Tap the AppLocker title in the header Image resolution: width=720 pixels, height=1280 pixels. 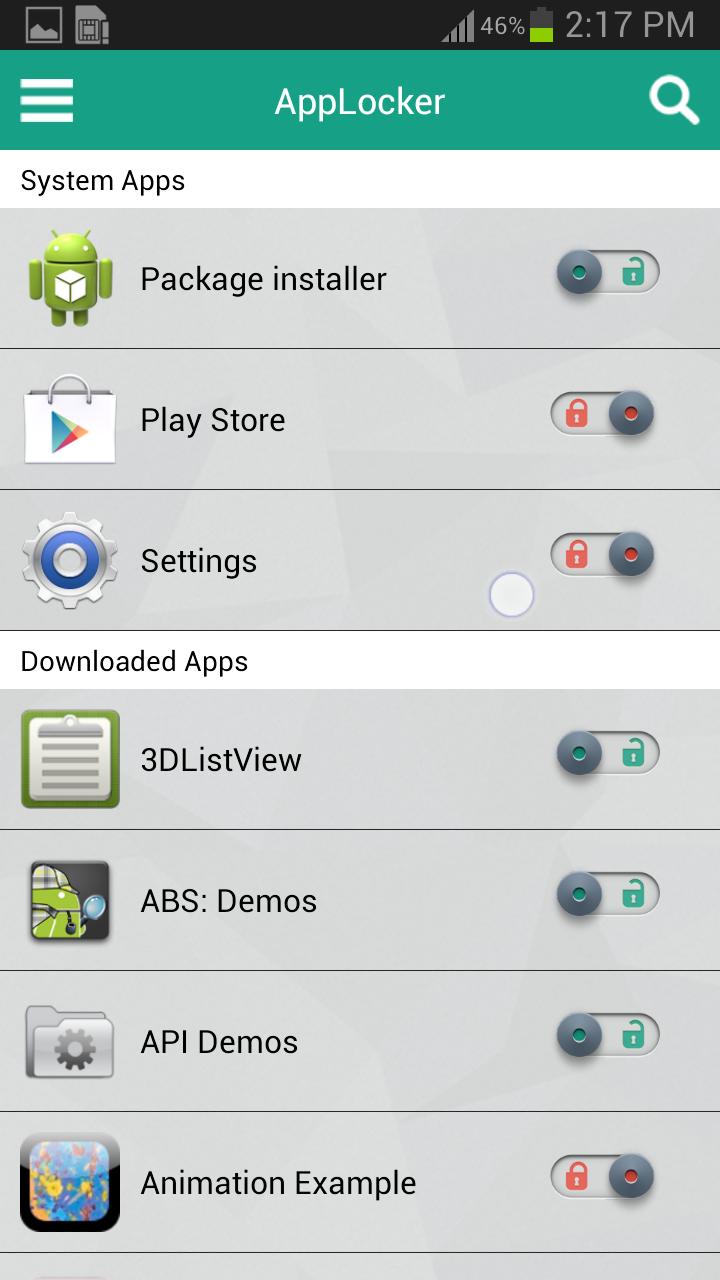pyautogui.click(x=360, y=100)
